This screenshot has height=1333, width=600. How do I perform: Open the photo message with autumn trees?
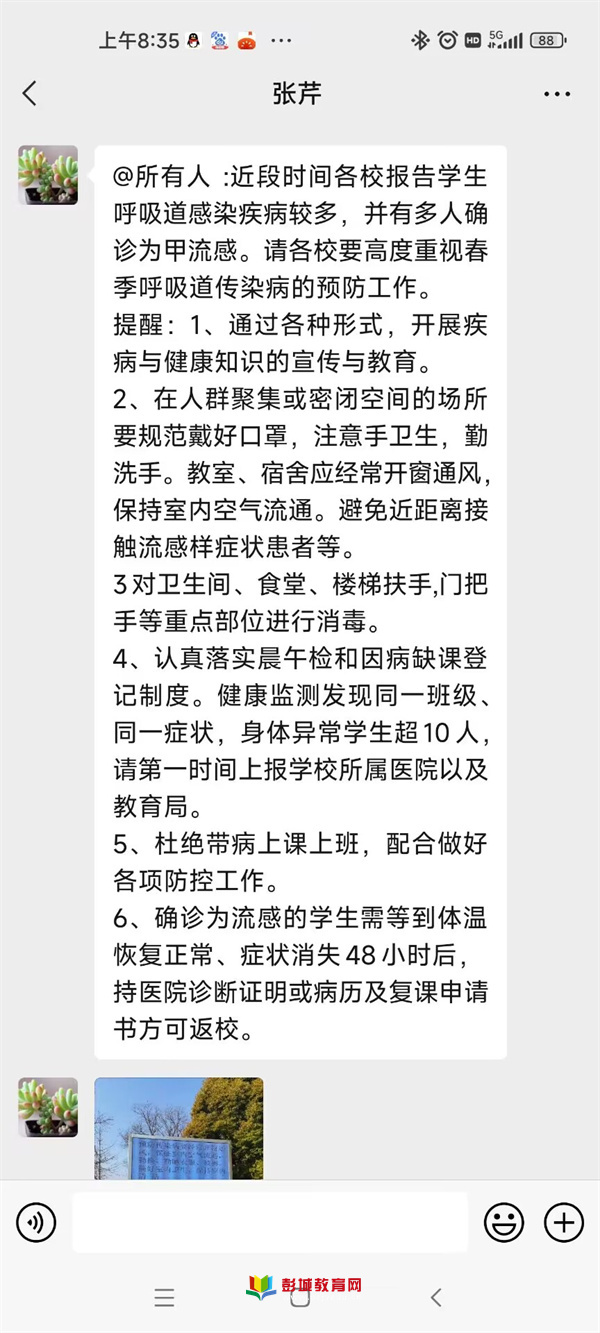click(x=179, y=1129)
